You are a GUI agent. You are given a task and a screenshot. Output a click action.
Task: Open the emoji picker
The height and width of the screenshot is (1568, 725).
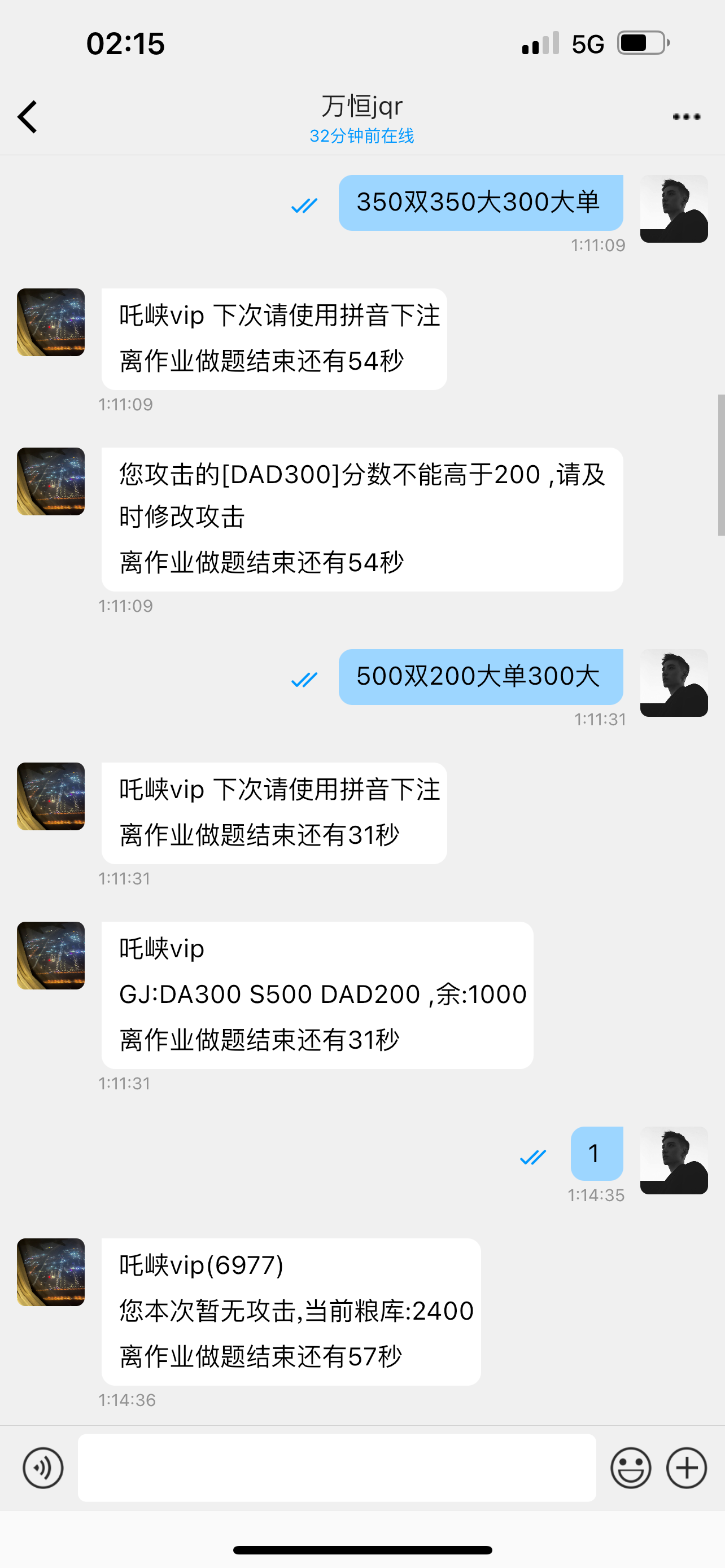pos(631,1468)
